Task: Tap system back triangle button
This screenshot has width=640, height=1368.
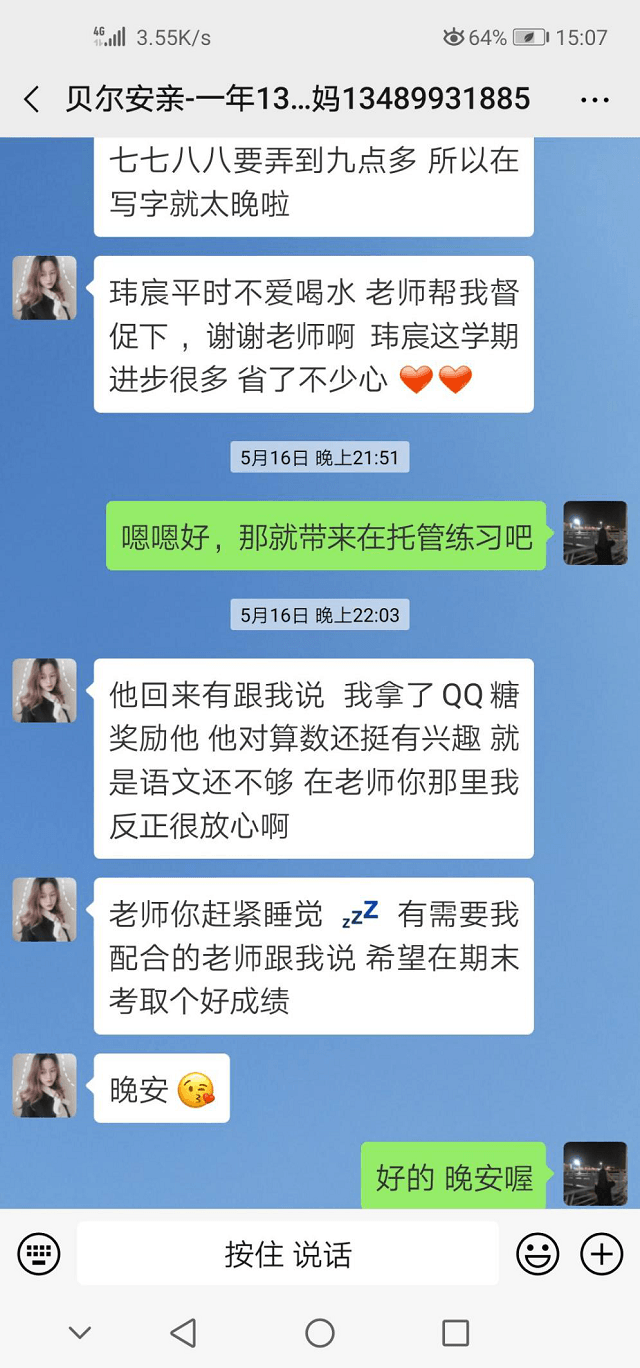Action: point(182,1332)
